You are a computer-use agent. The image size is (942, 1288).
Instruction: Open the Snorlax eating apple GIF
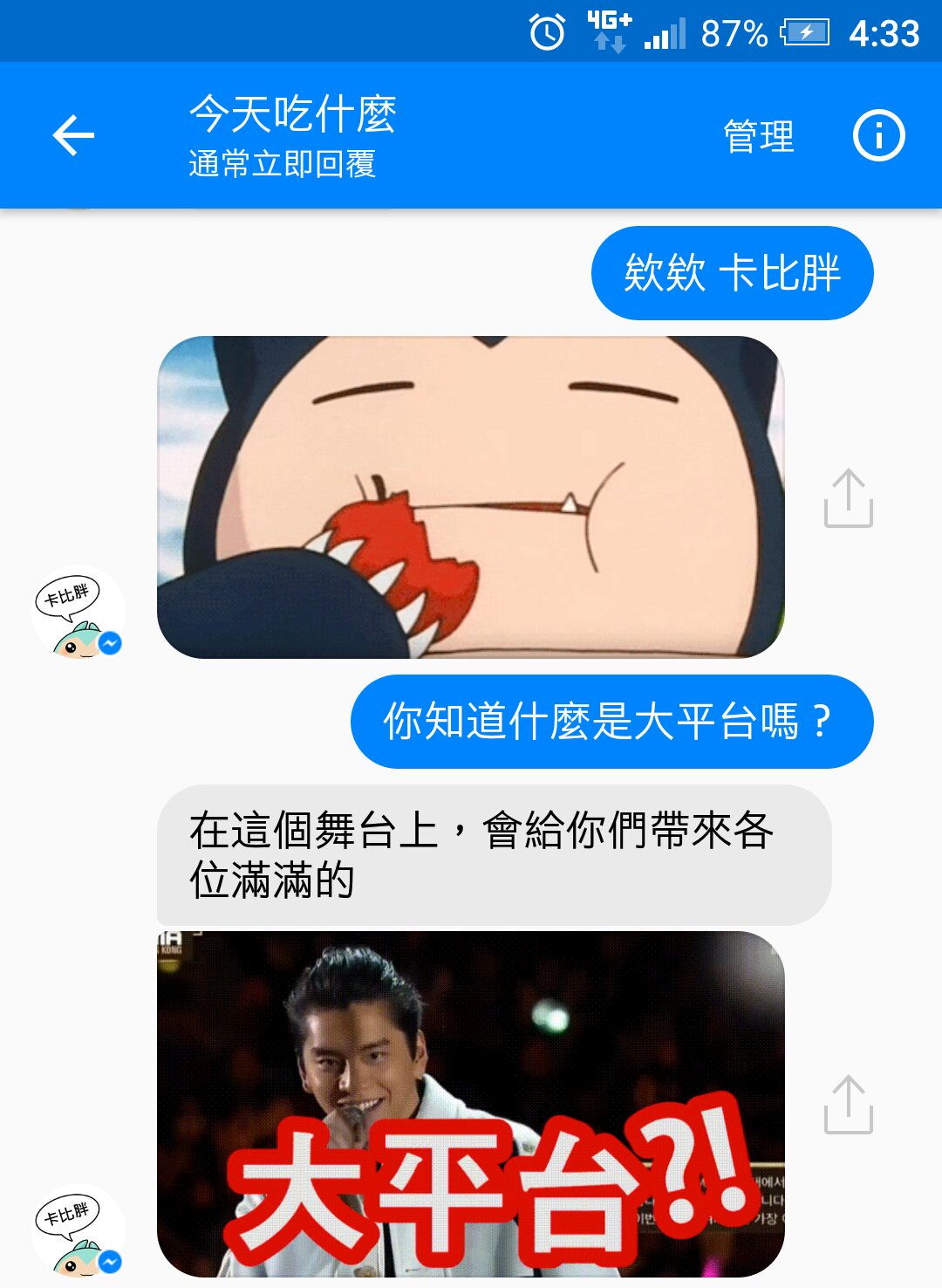pyautogui.click(x=471, y=497)
